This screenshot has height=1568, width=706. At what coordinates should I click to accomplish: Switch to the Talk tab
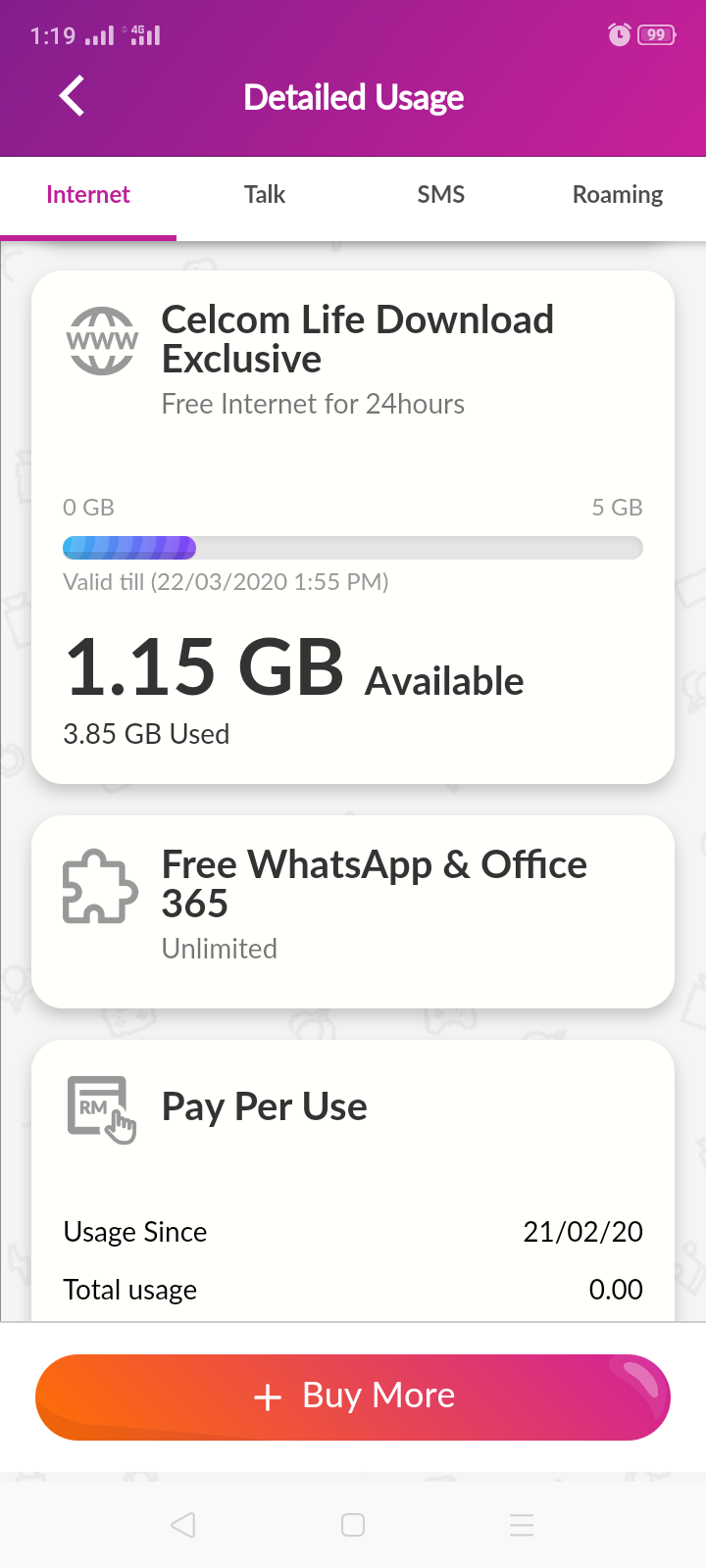click(x=265, y=195)
